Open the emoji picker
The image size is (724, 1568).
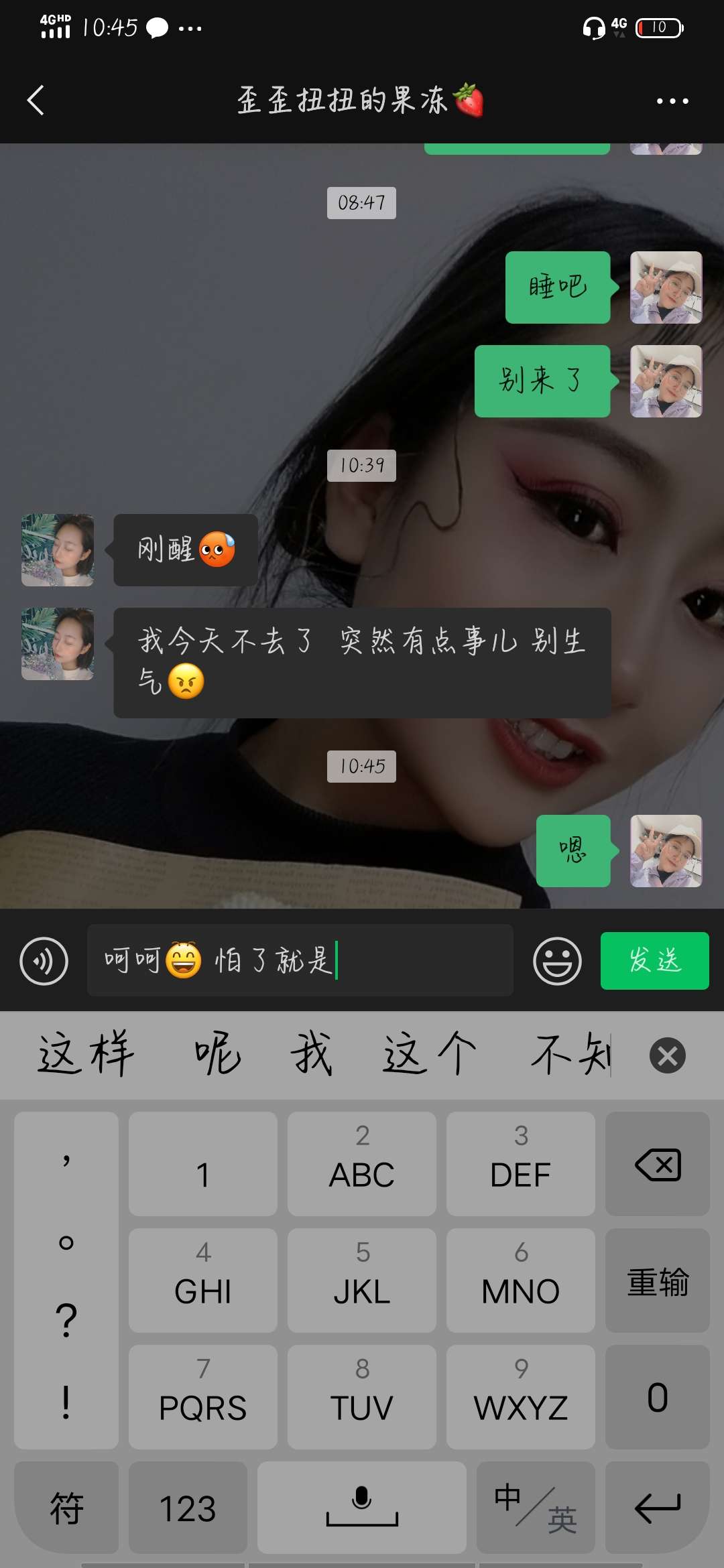click(556, 961)
